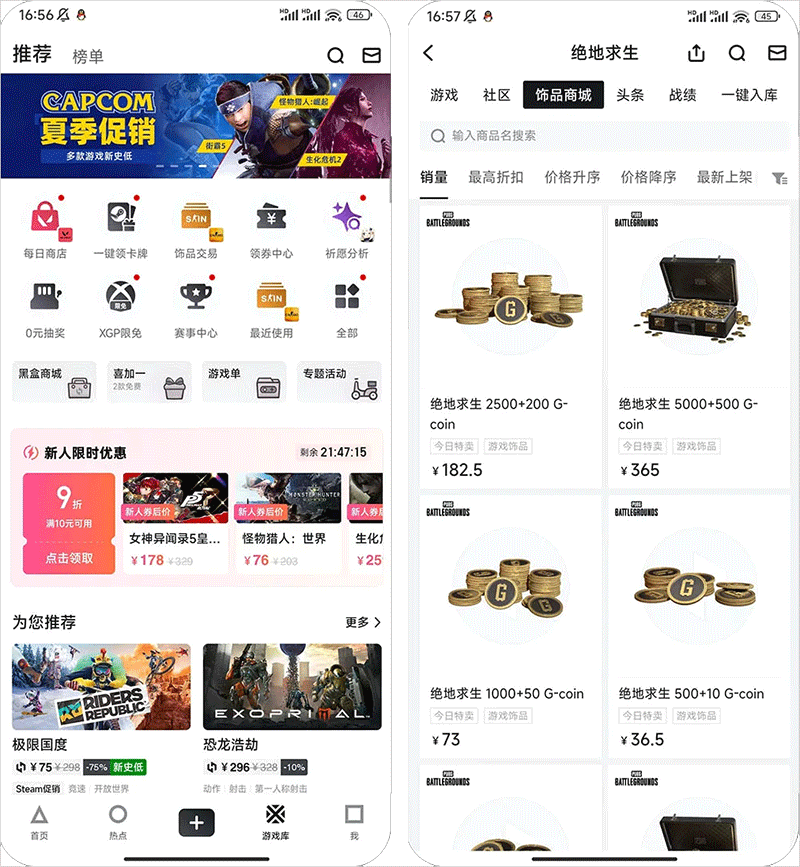Switch to the 榜单 tab

pyautogui.click(x=88, y=57)
